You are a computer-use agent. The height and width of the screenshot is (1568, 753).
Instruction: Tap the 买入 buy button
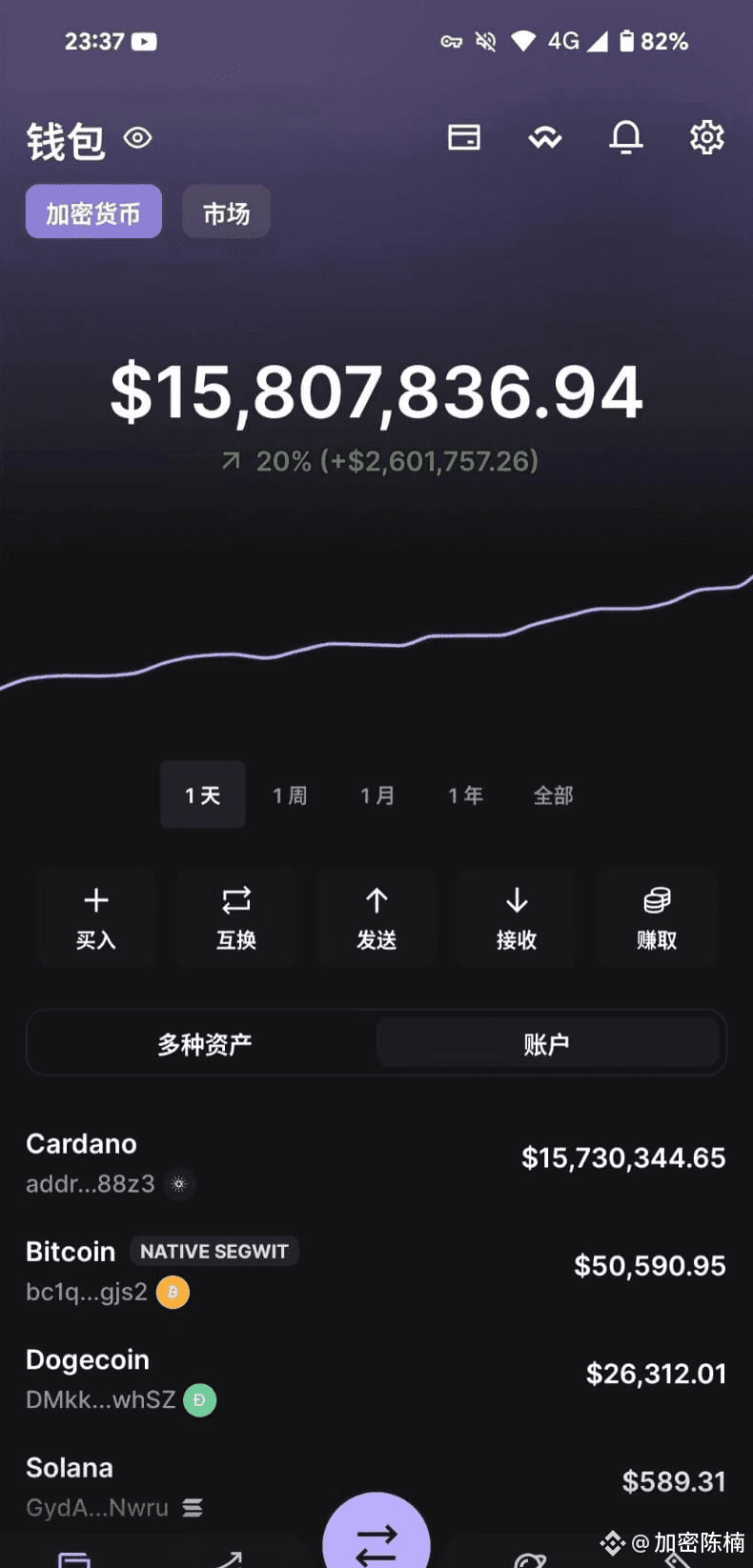[x=95, y=917]
